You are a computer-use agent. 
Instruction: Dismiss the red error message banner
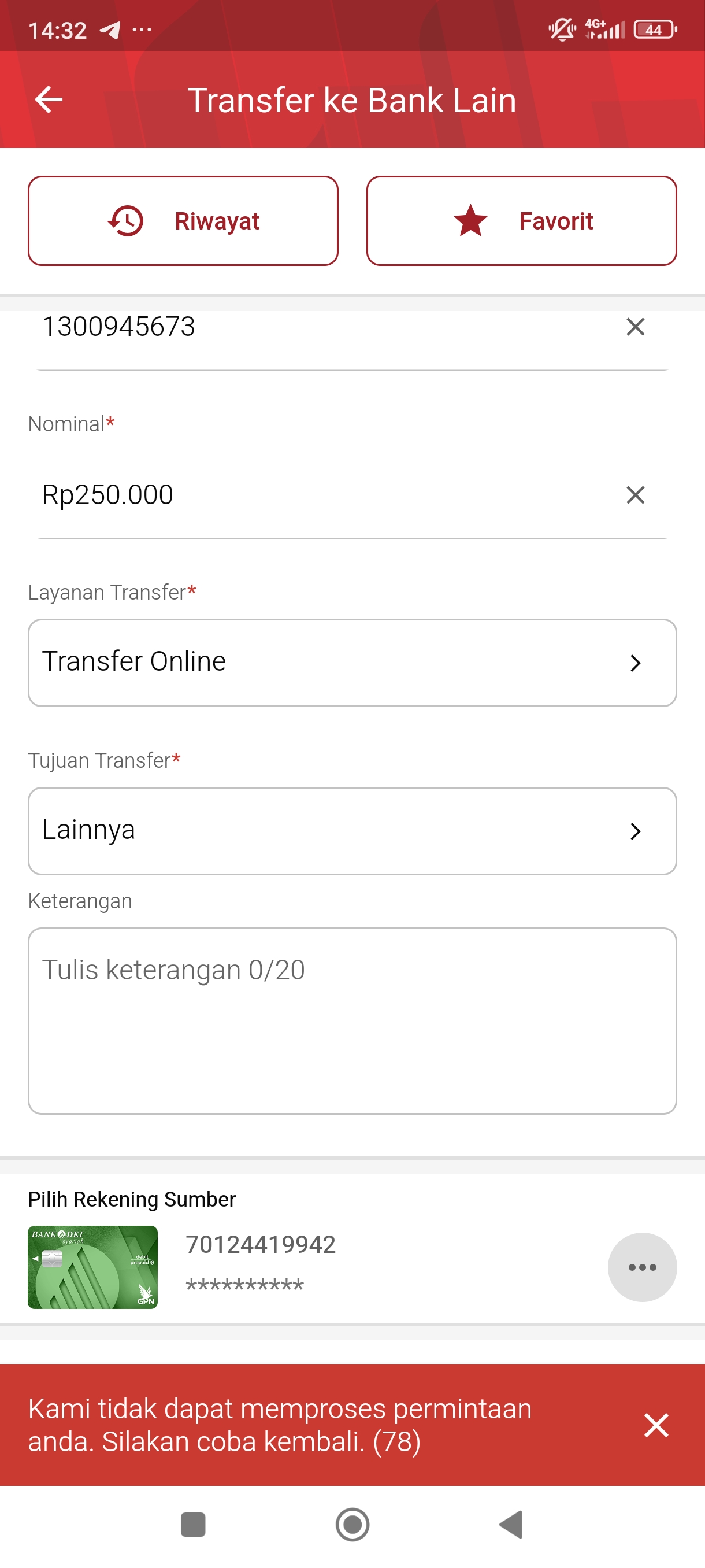656,1425
